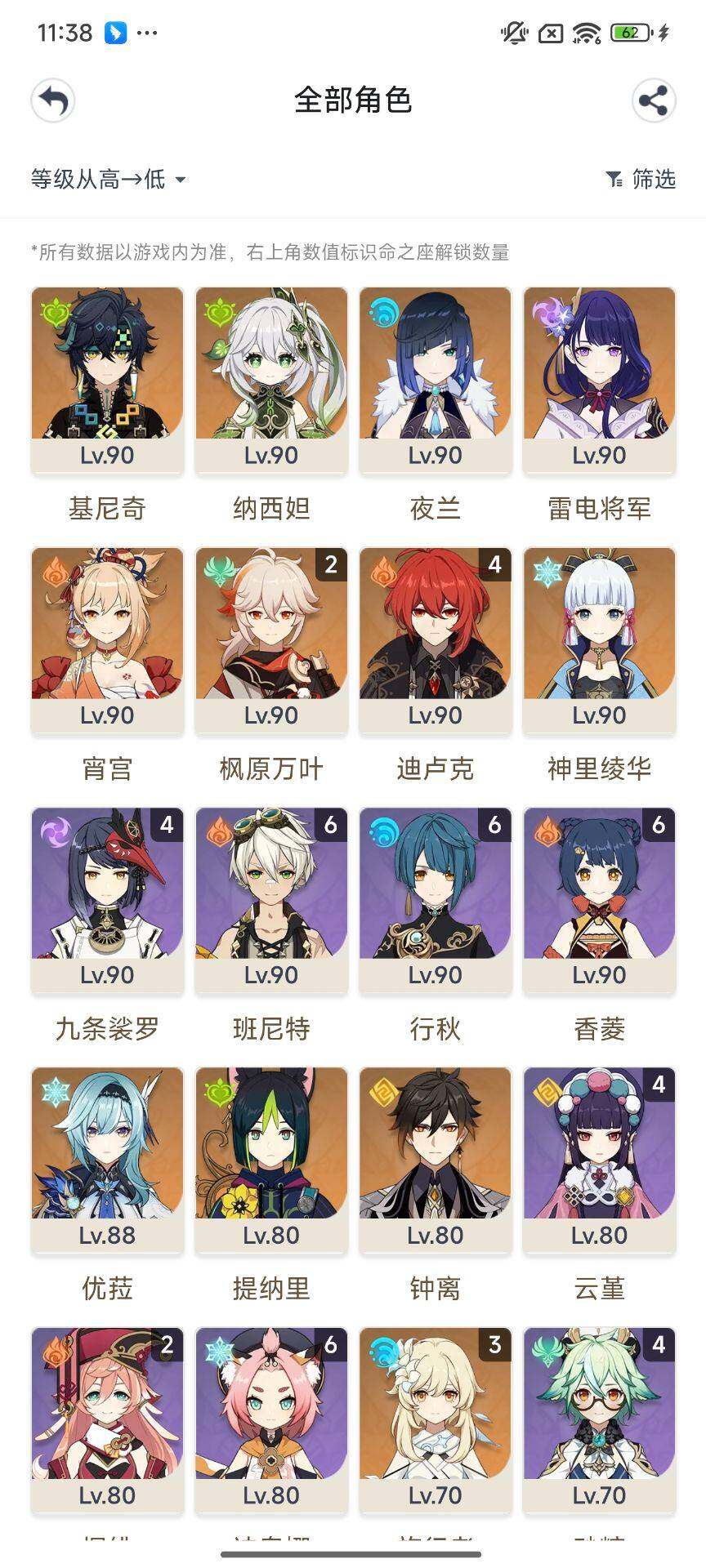The width and height of the screenshot is (706, 1568).
Task: Go back using the arrow icon
Action: tap(53, 101)
